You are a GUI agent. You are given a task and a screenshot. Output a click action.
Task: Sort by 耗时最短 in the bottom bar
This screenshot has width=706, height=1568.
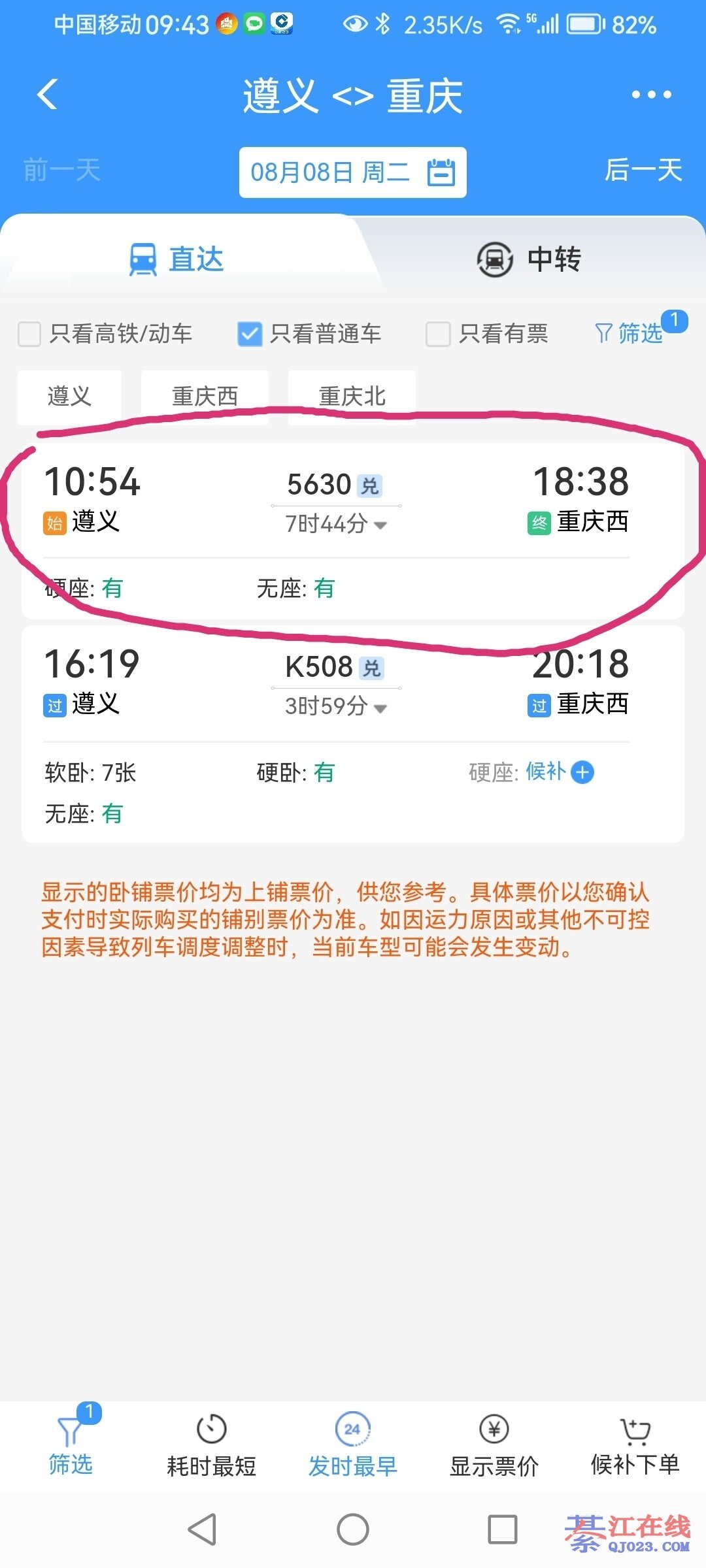tap(211, 1446)
